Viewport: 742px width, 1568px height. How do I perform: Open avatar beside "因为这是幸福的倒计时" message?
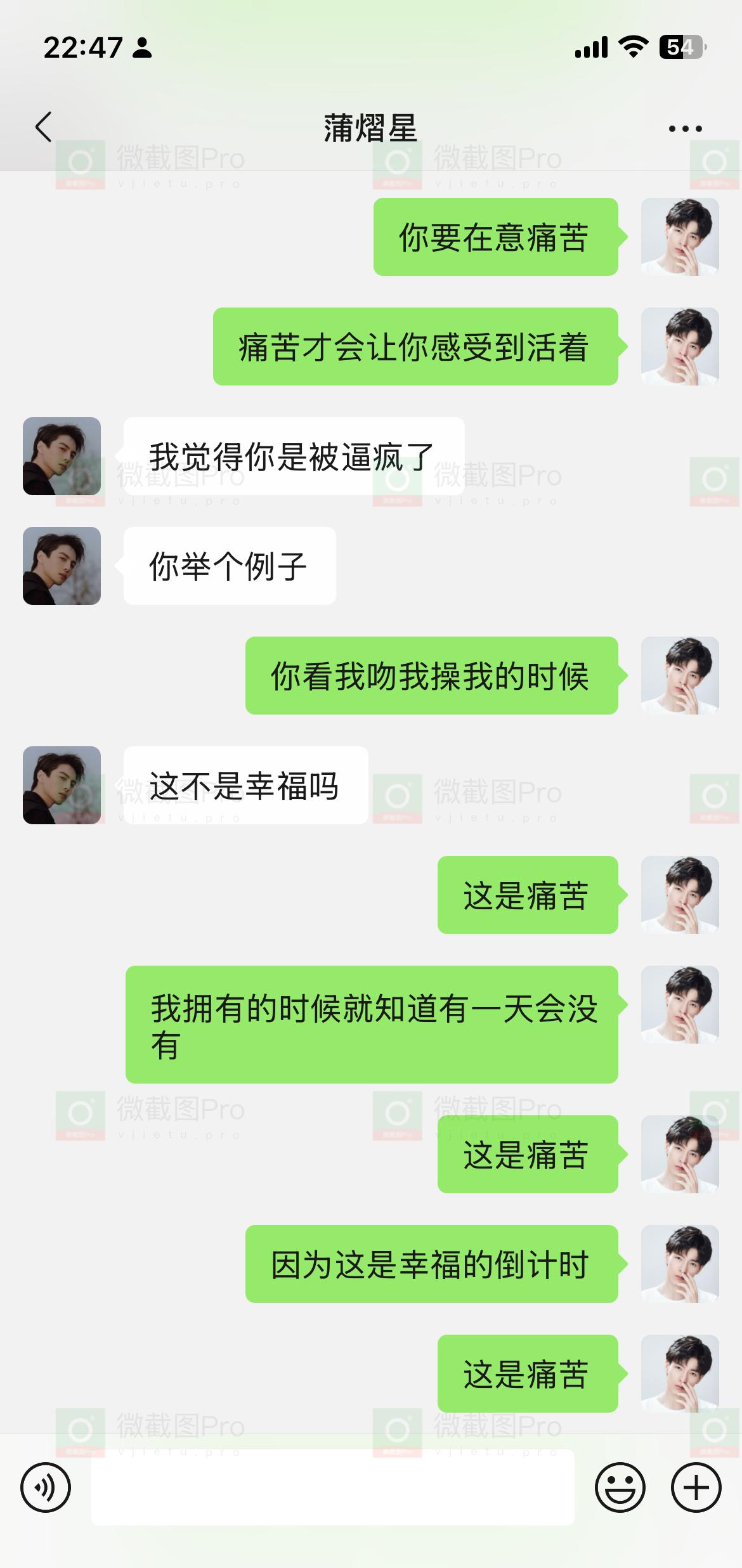point(680,1264)
